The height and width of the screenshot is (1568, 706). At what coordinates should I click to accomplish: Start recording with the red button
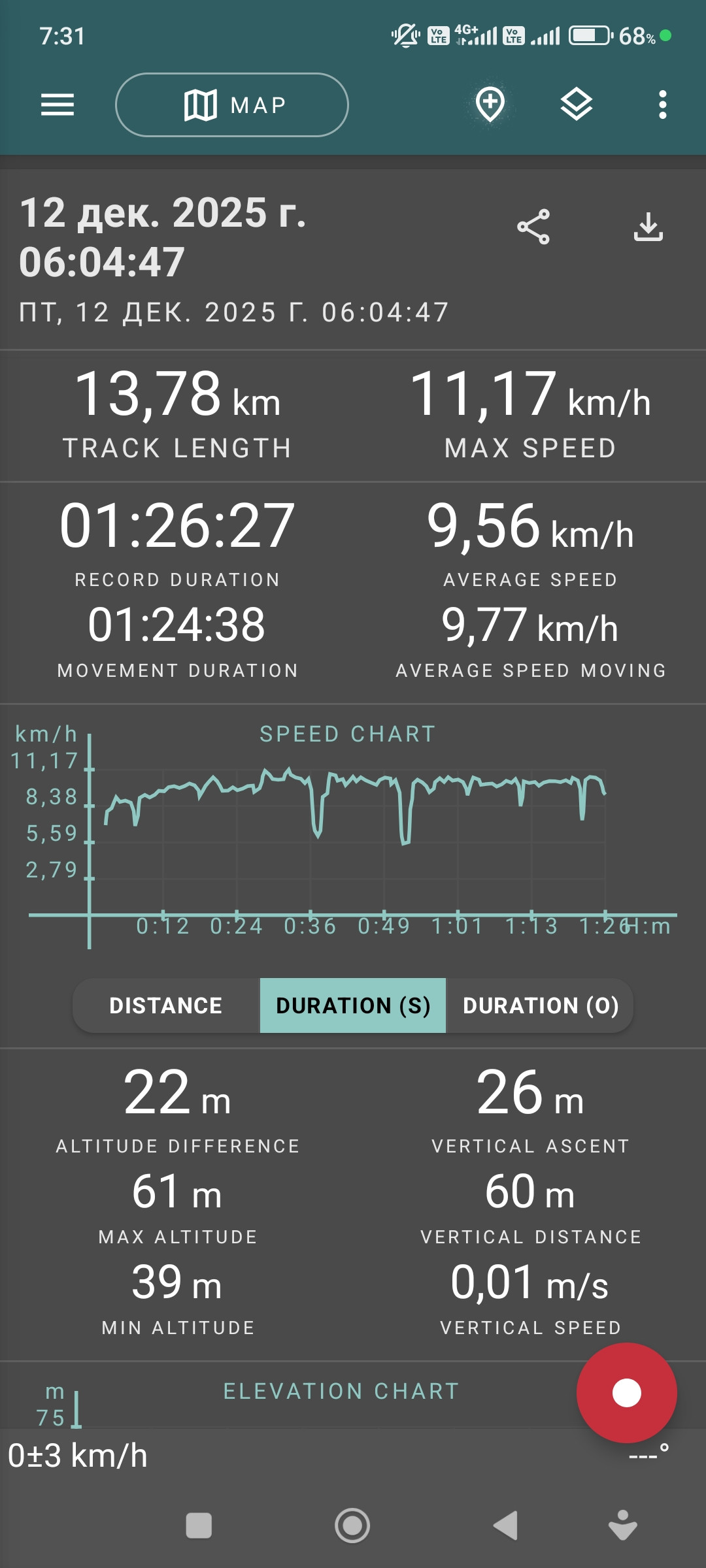point(627,1392)
